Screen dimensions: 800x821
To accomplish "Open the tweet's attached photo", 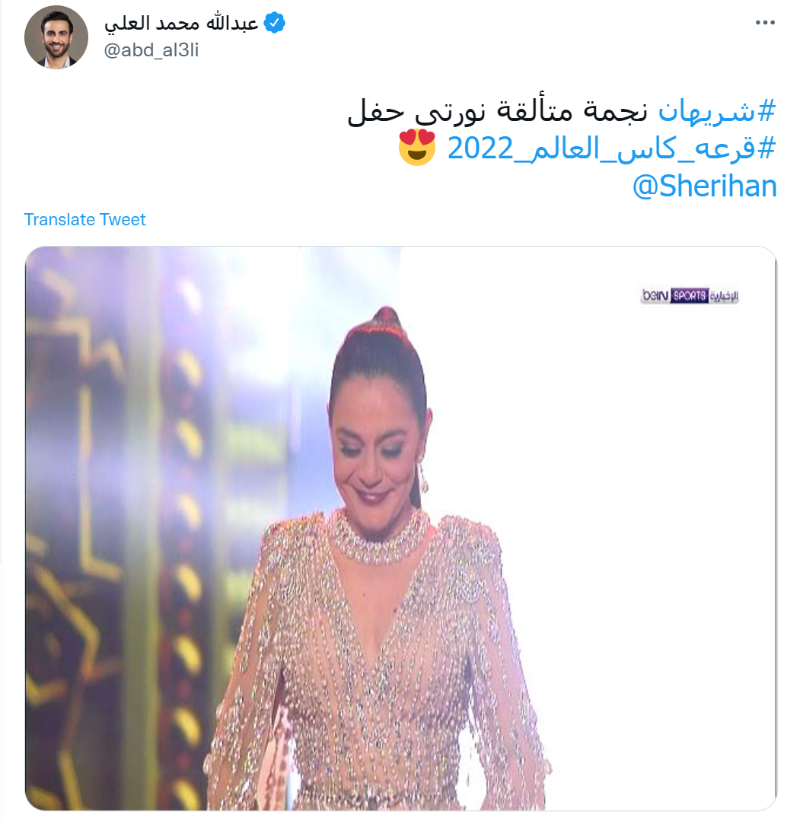I will 400,528.
